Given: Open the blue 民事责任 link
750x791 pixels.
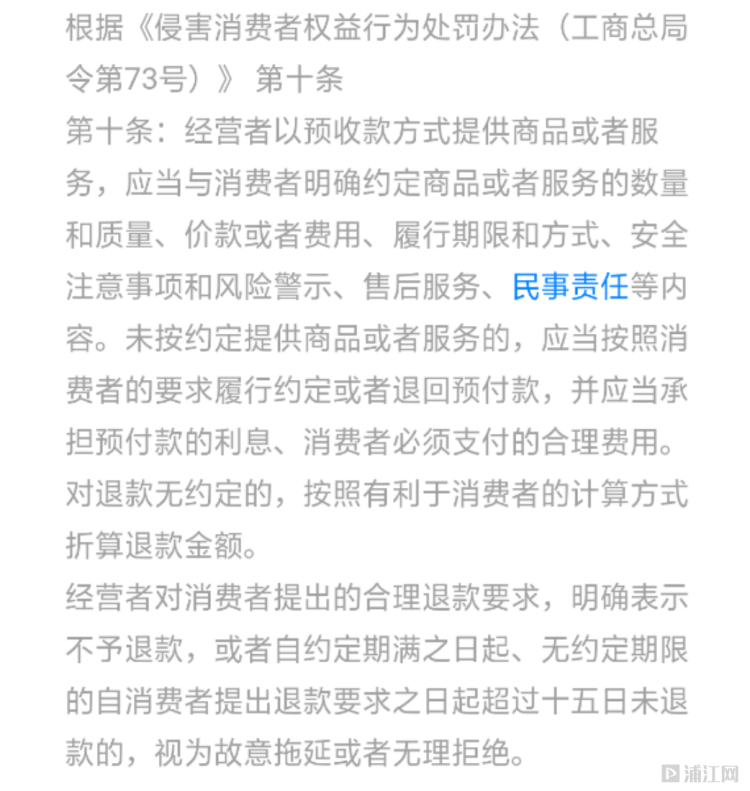Looking at the screenshot, I should pyautogui.click(x=569, y=287).
